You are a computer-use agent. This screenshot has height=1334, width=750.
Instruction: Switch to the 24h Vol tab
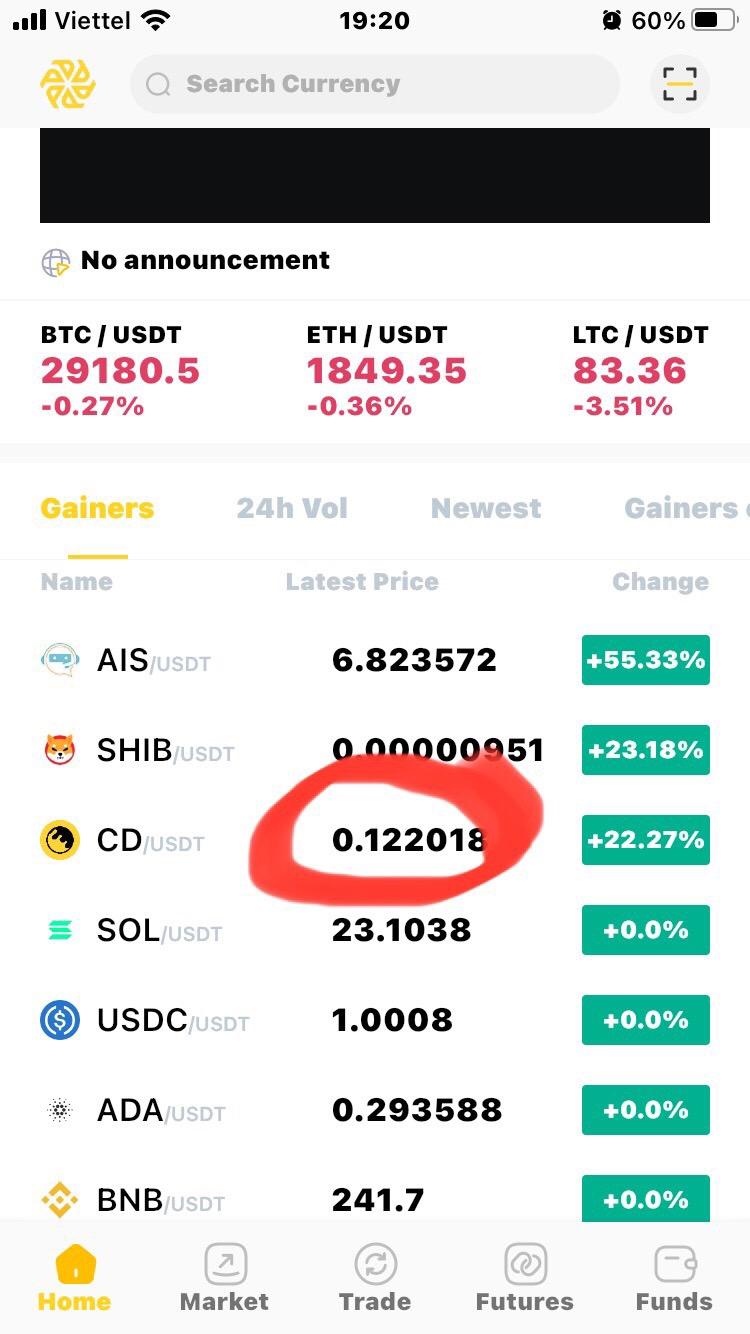click(x=292, y=508)
